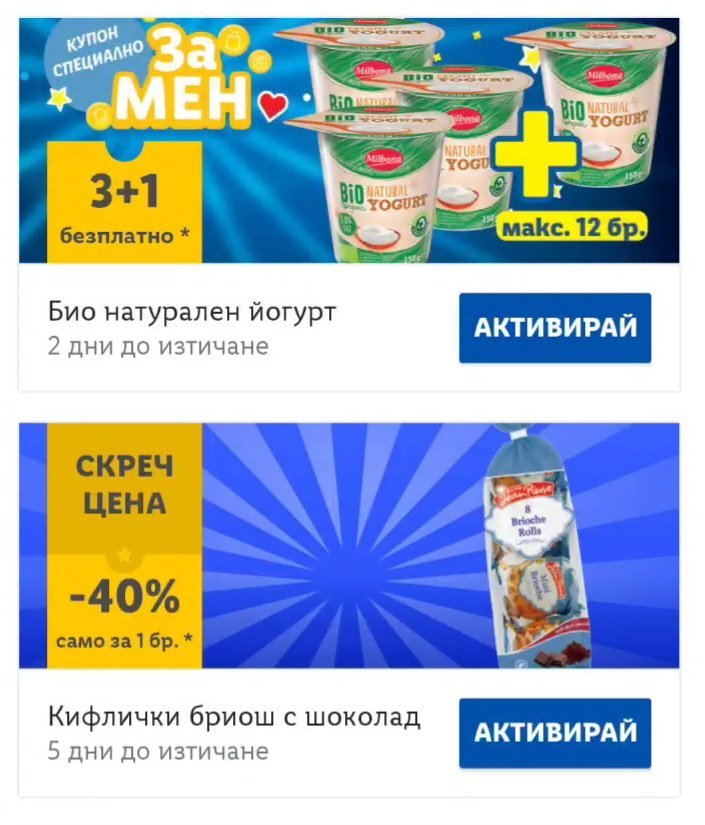Activate the Био натурален йогурт coupon
Image resolution: width=705 pixels, height=825 pixels.
(554, 328)
